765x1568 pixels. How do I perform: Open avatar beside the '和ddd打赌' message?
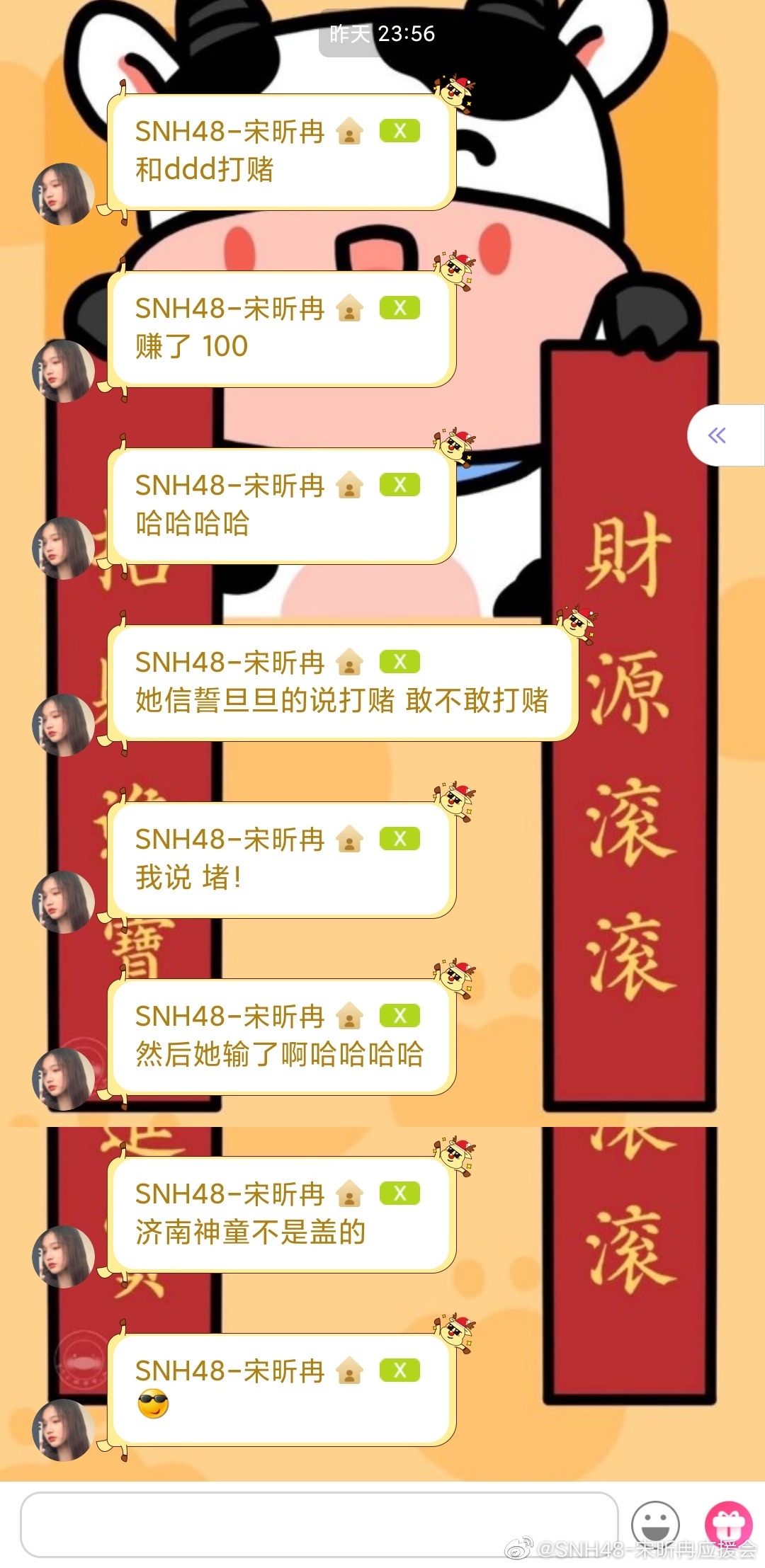63,194
